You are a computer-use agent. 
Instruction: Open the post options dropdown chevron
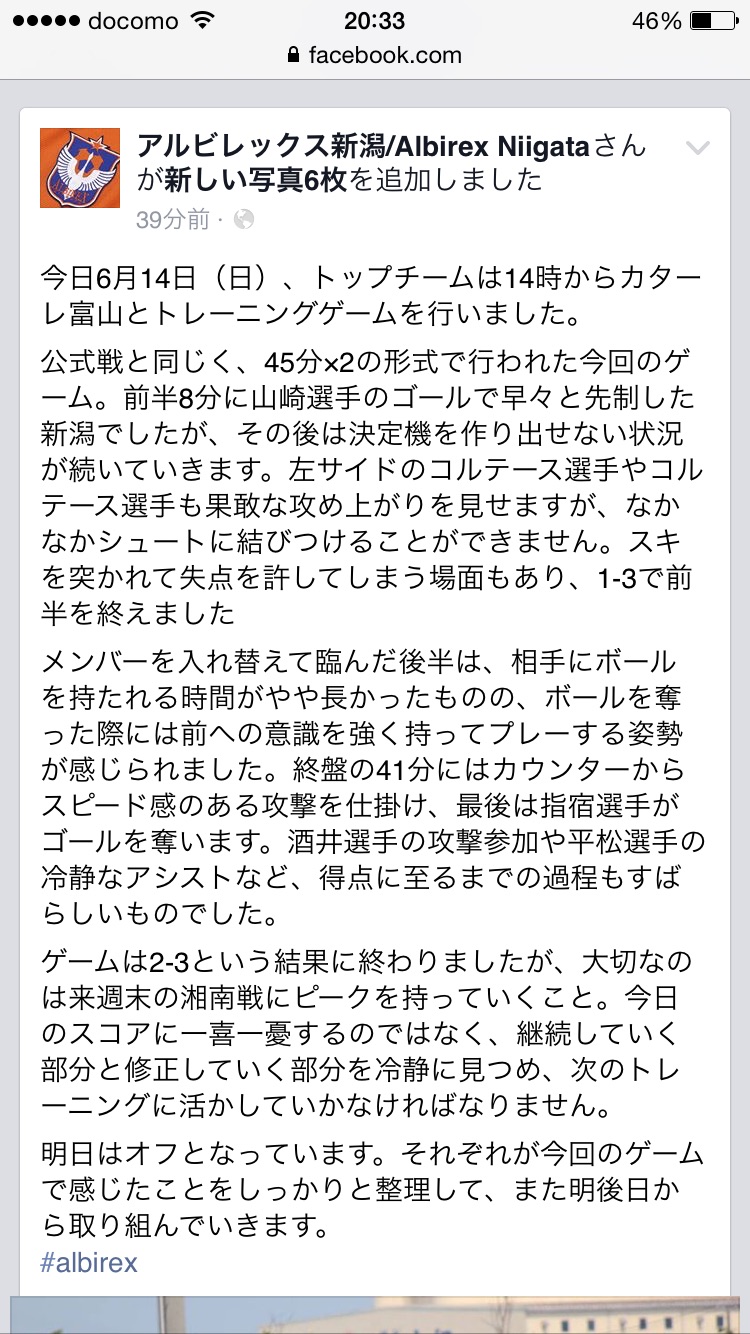[x=697, y=149]
